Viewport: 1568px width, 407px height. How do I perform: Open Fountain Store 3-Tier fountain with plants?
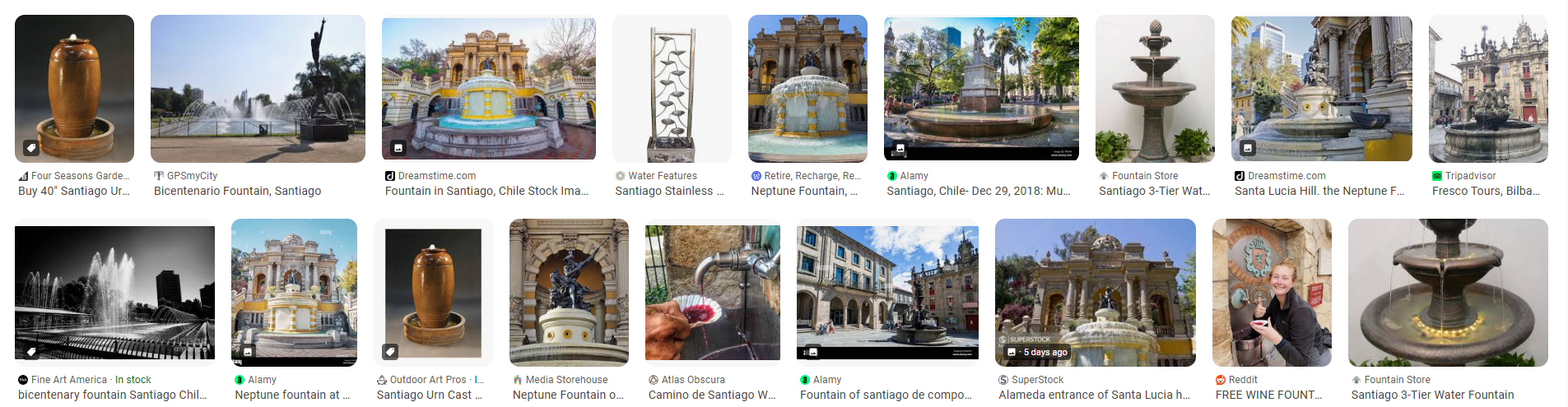click(1155, 89)
